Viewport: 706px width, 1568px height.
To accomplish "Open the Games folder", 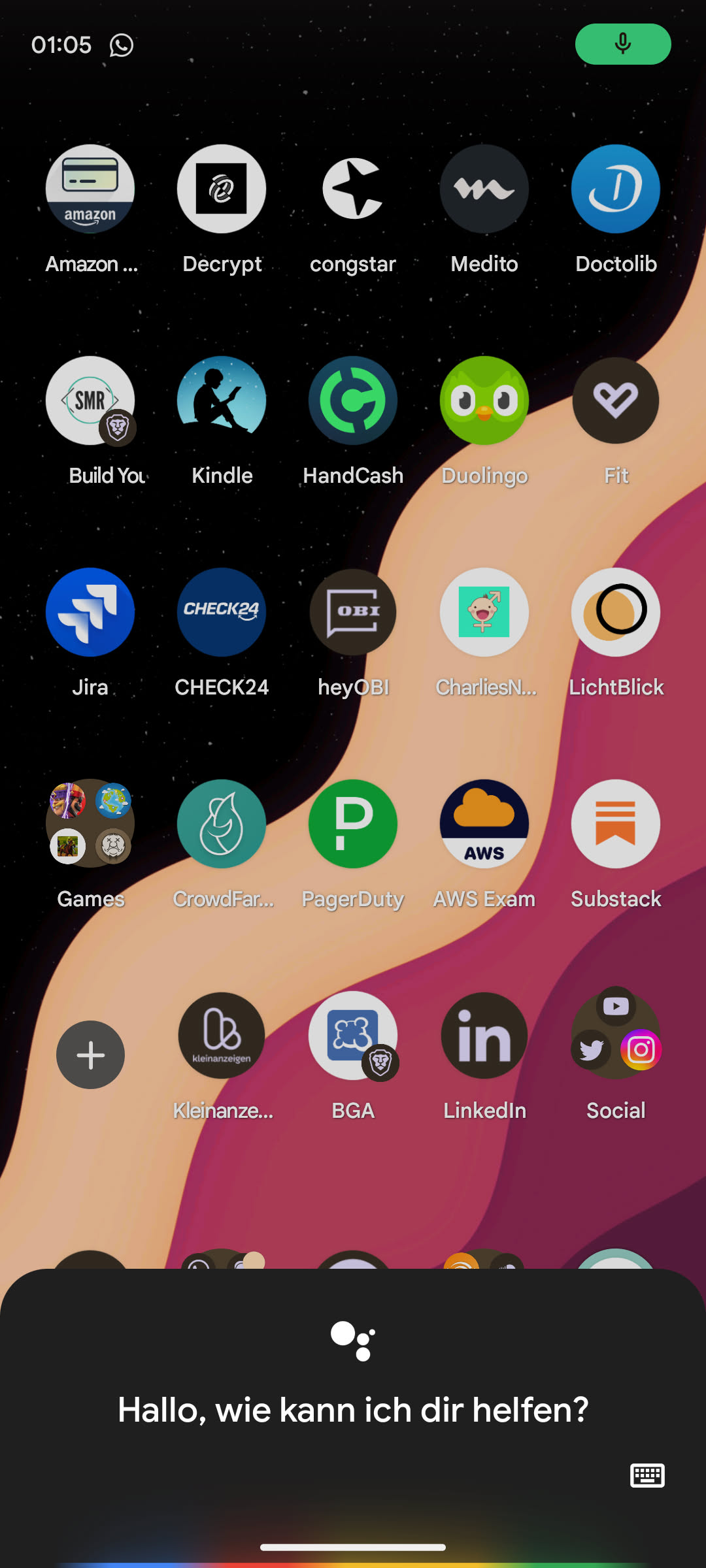I will click(x=90, y=824).
